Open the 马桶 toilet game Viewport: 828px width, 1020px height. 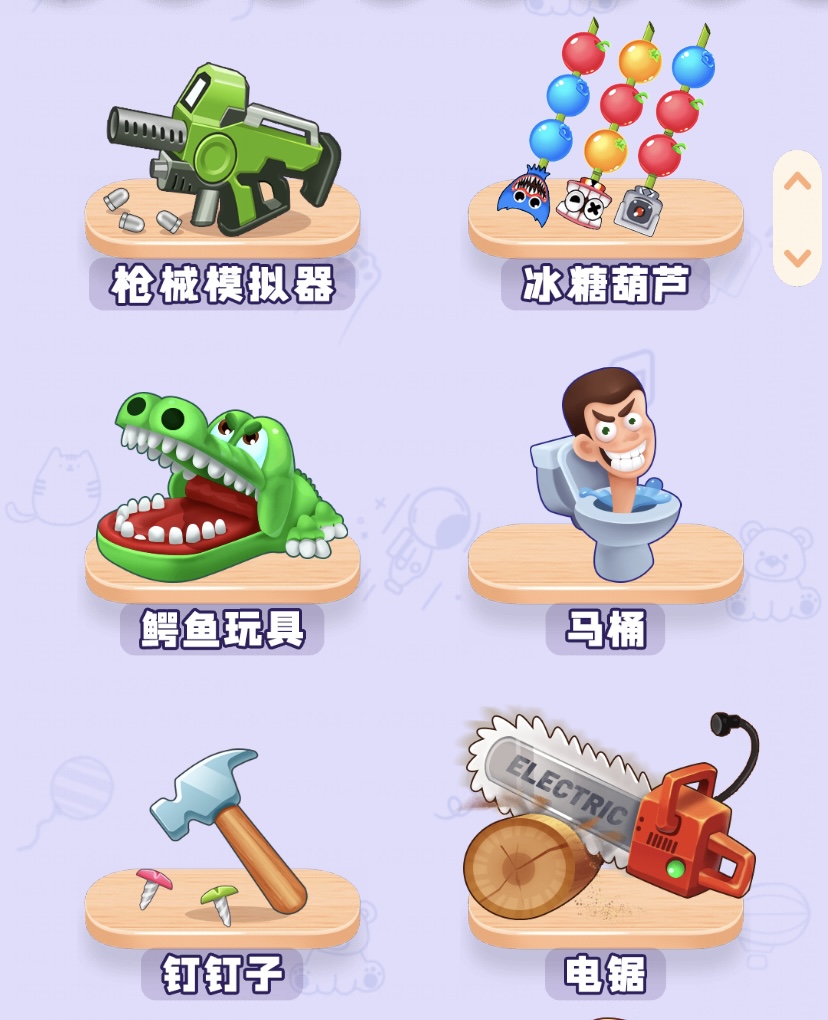(605, 490)
